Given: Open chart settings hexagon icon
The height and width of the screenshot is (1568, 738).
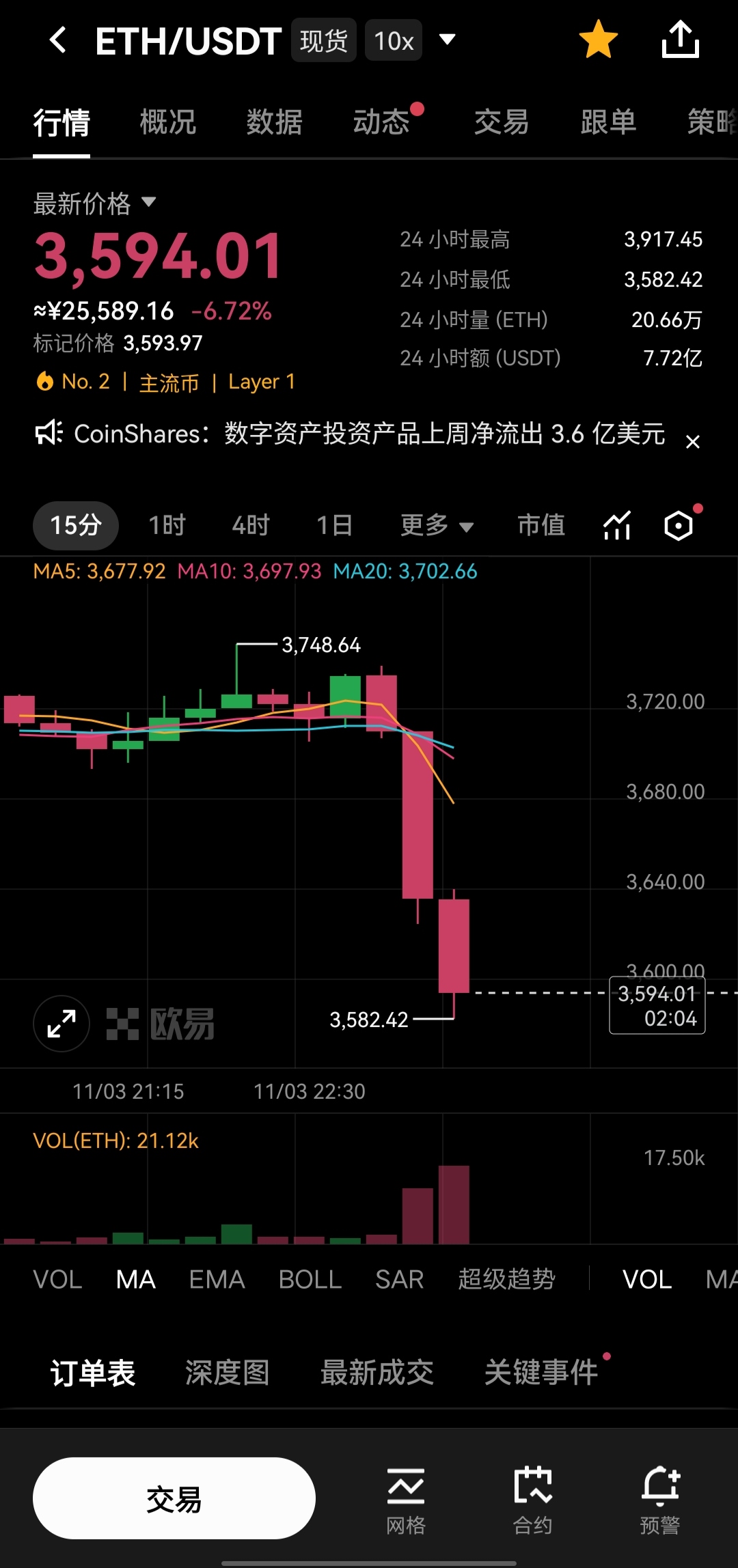Looking at the screenshot, I should click(679, 526).
